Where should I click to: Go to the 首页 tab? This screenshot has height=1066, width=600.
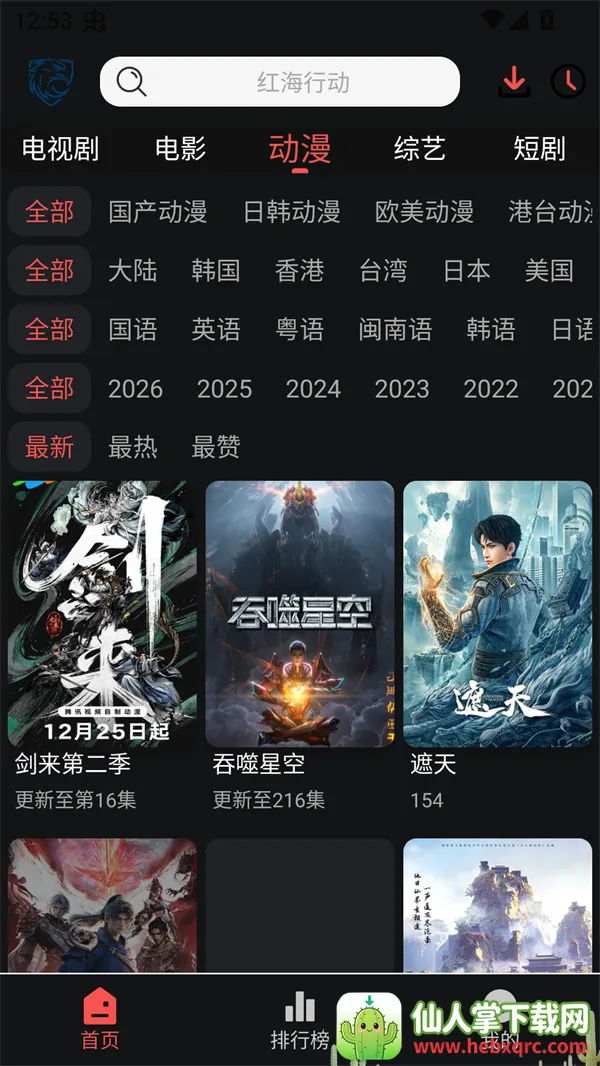tap(100, 1020)
